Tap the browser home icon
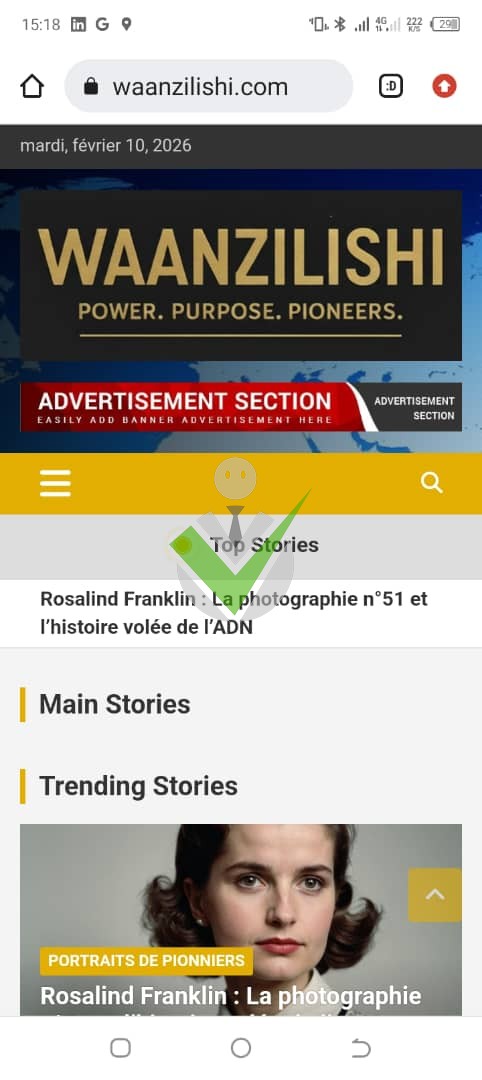 pyautogui.click(x=32, y=86)
